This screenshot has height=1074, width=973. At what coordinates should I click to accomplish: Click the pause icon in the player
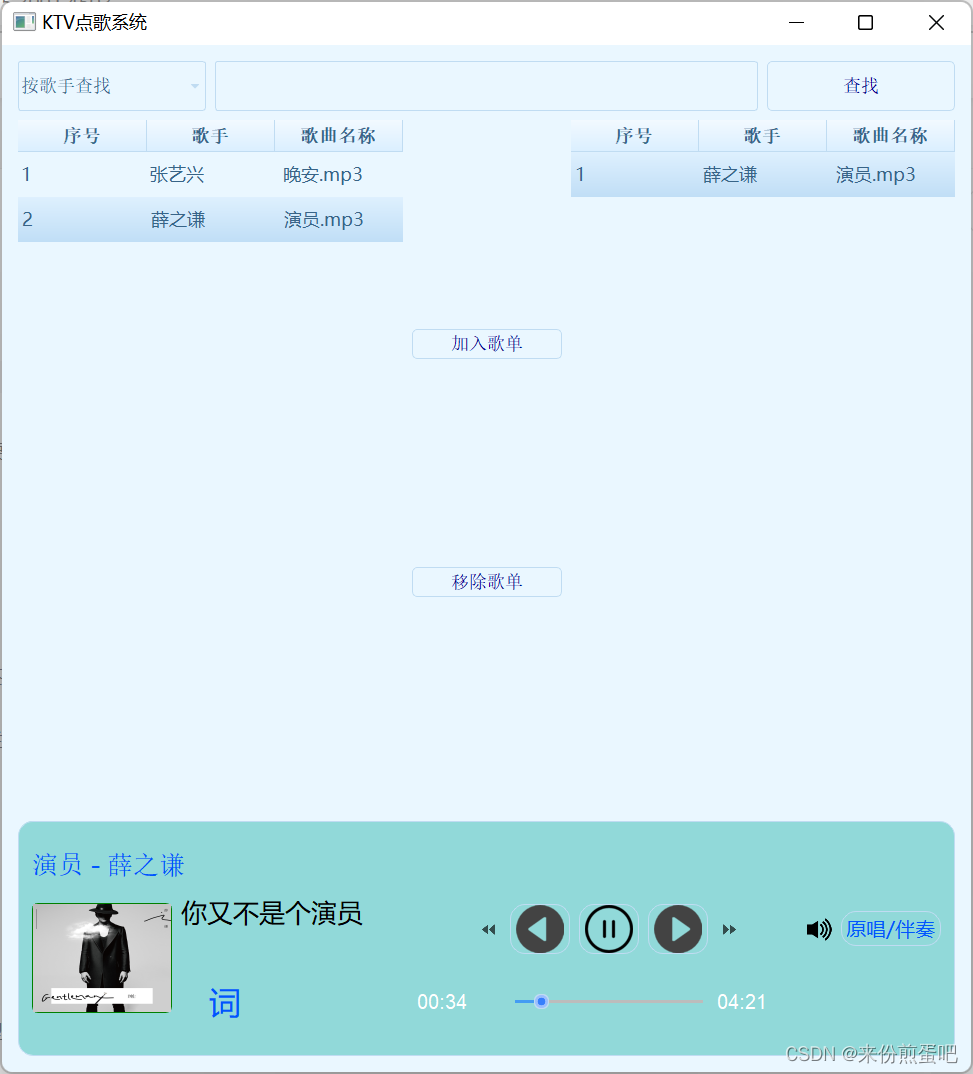(608, 929)
